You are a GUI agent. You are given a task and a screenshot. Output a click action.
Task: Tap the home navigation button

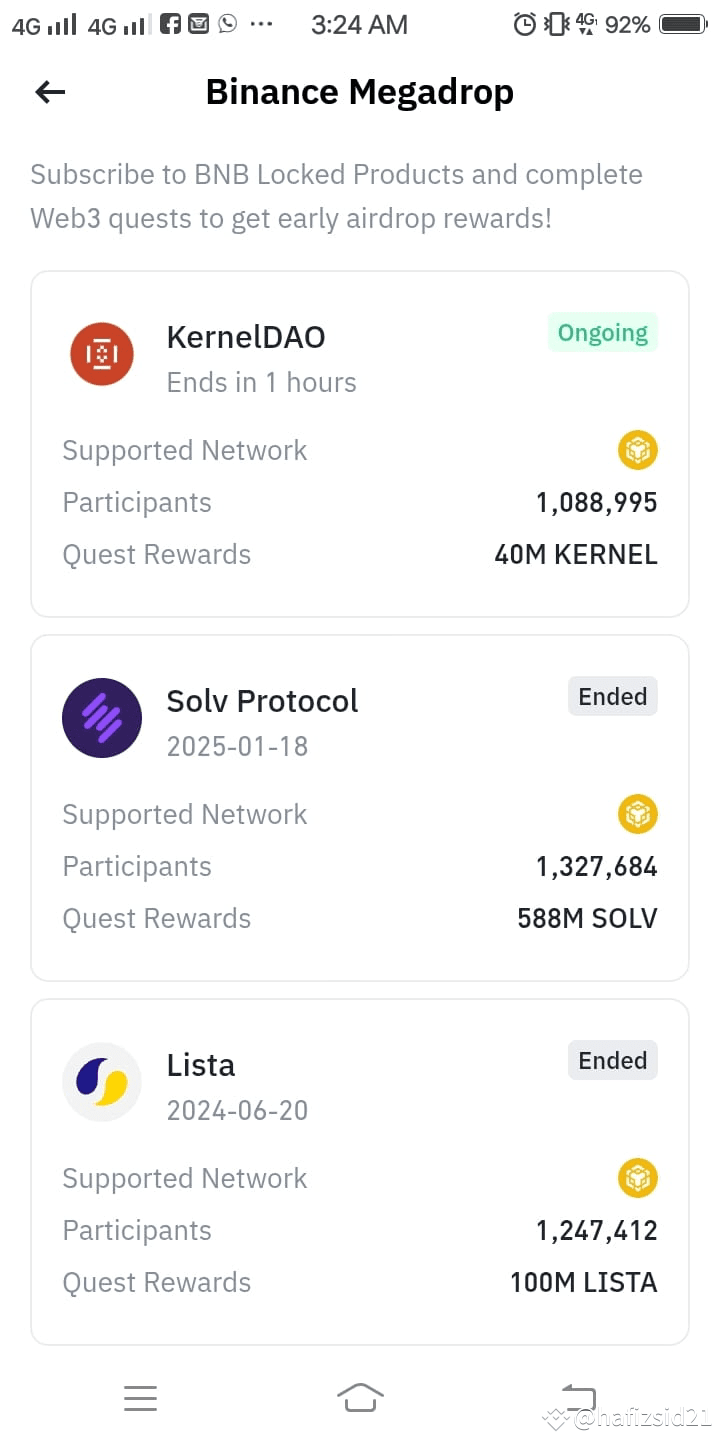(360, 1397)
